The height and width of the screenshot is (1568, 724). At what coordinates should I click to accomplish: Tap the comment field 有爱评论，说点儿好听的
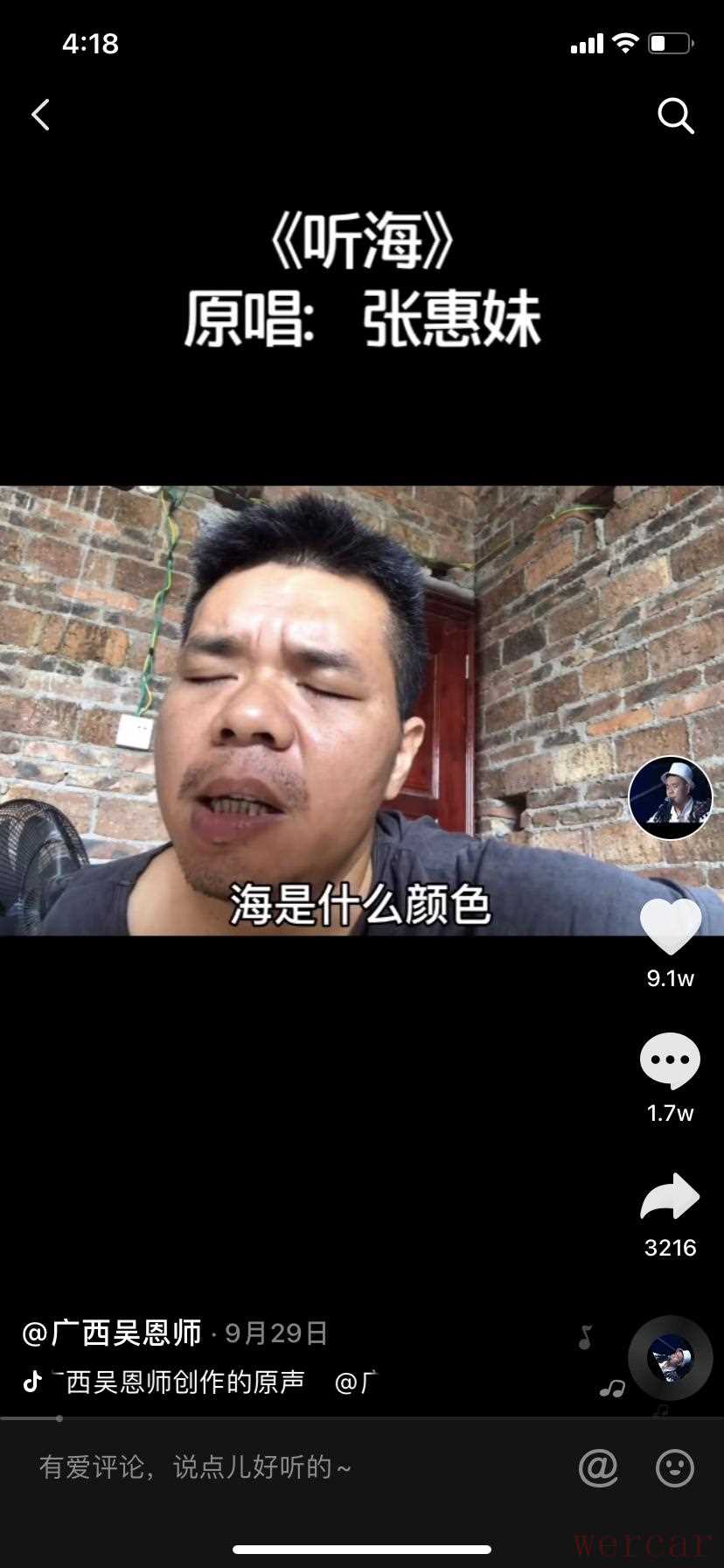tap(262, 1467)
